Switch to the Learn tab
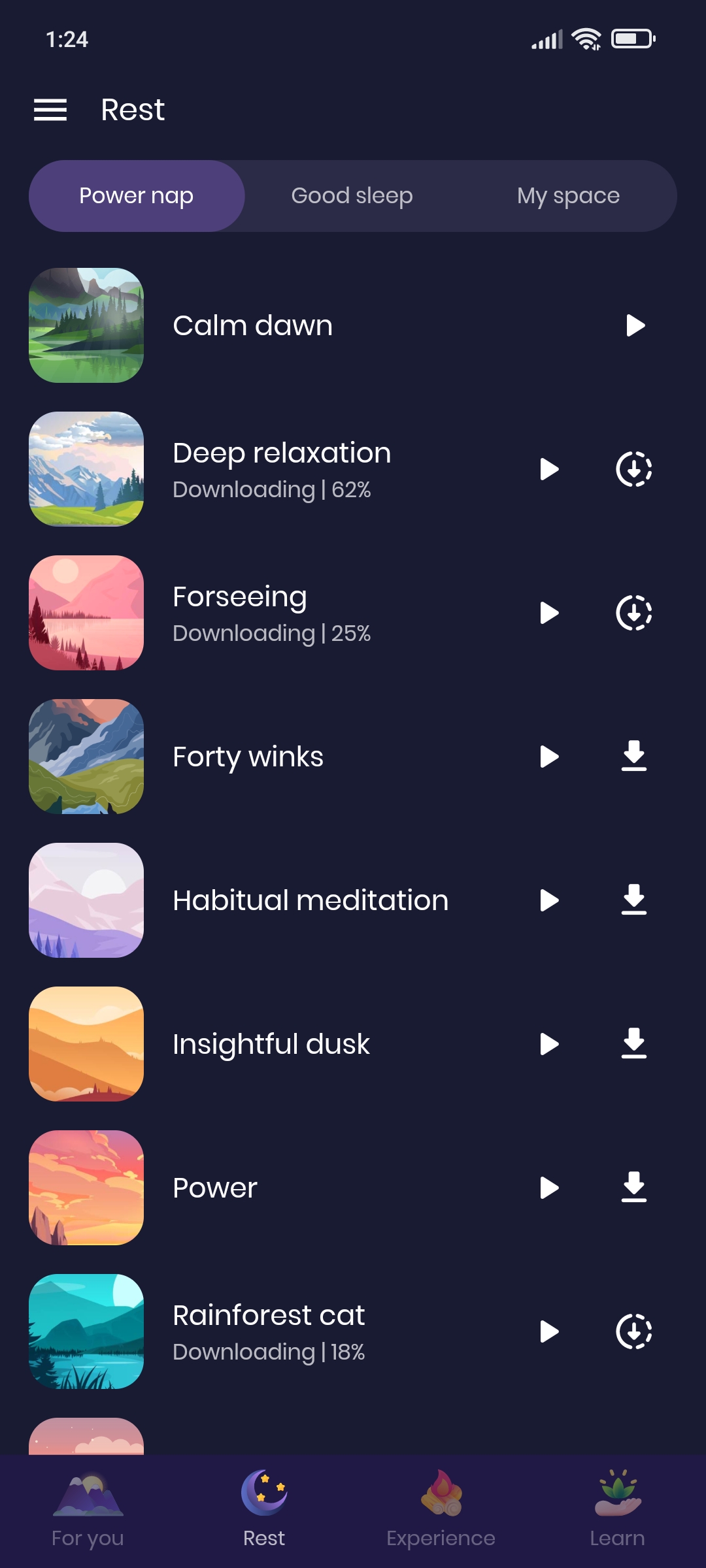This screenshot has height=1568, width=706. click(617, 1509)
